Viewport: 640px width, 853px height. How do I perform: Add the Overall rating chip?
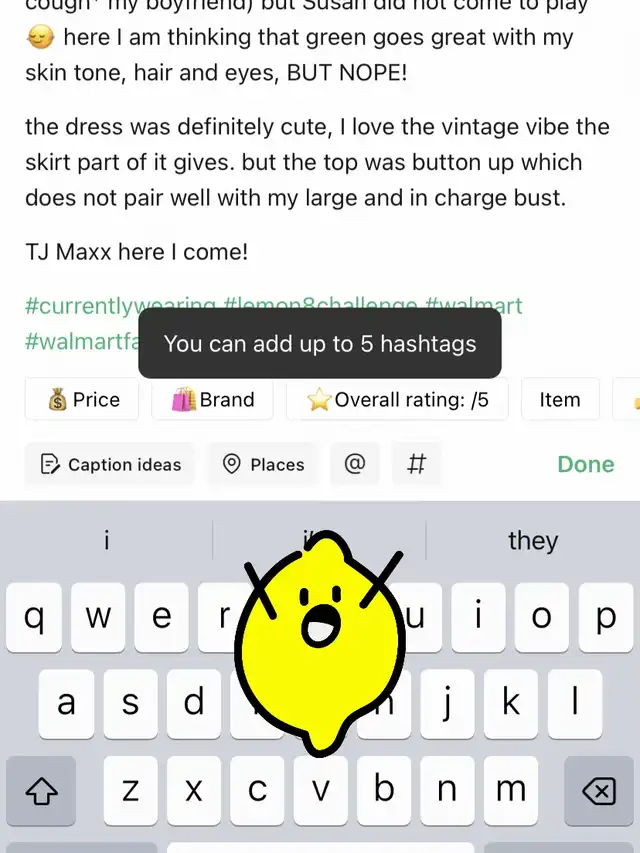397,399
